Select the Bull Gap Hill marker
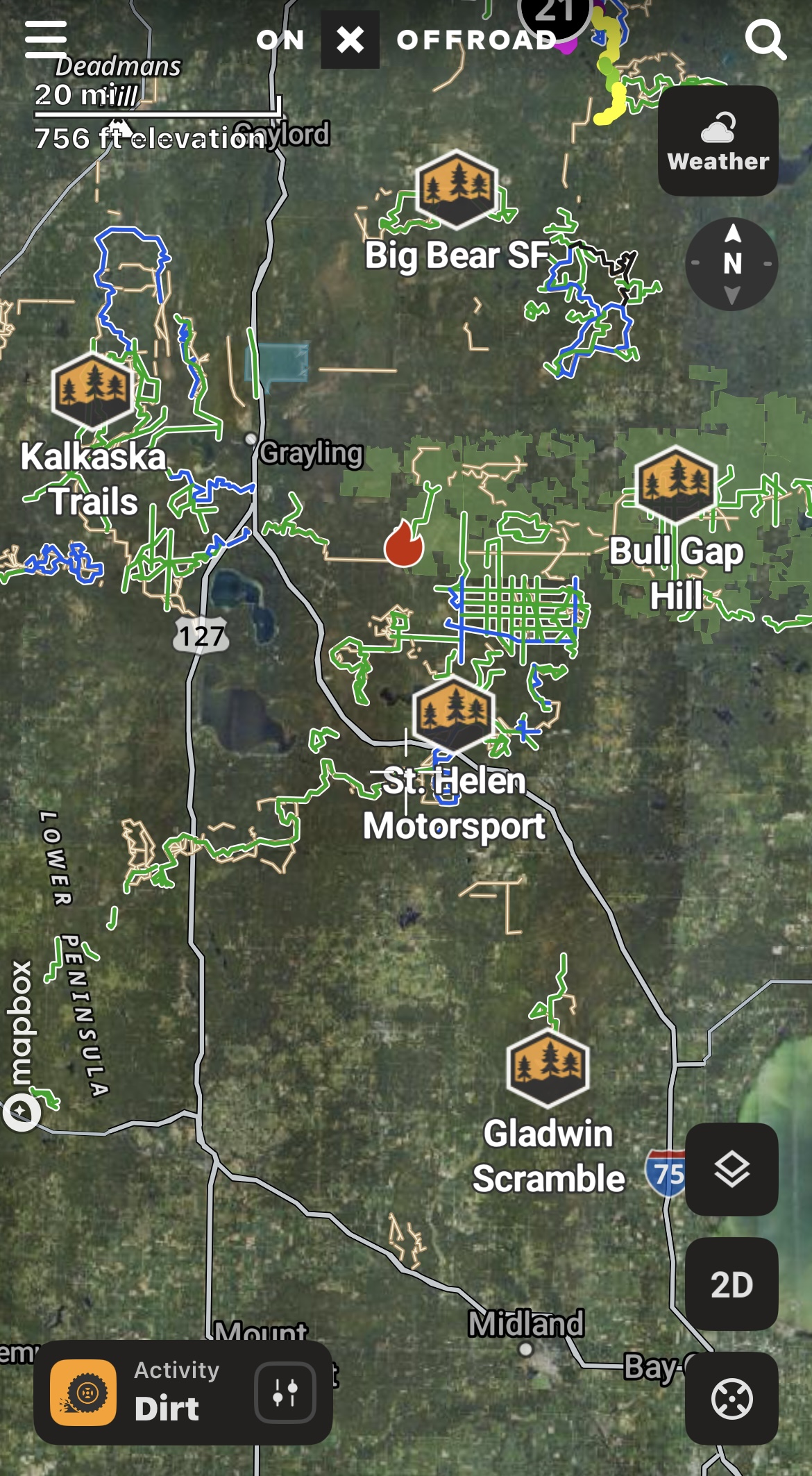812x1476 pixels. point(675,484)
